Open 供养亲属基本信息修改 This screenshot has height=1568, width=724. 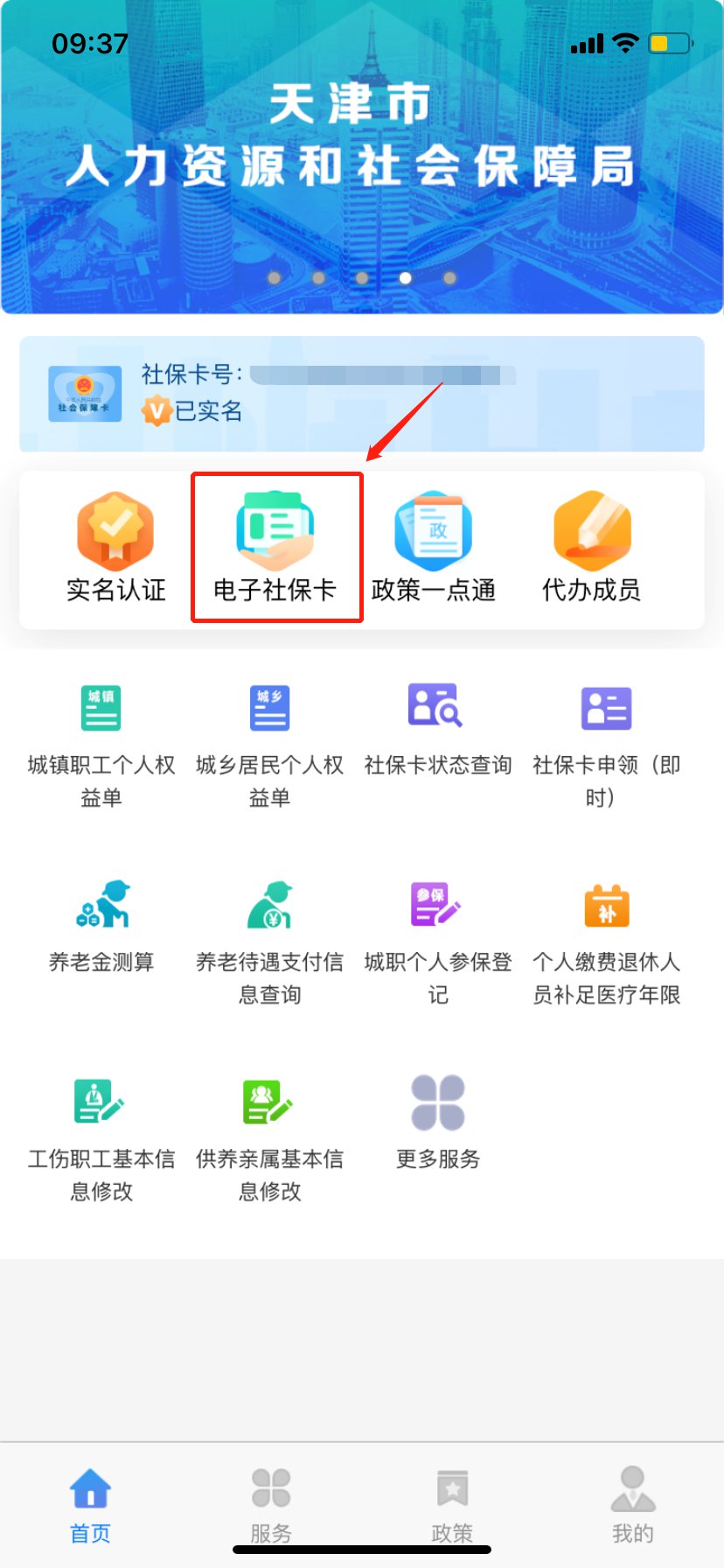(269, 1137)
